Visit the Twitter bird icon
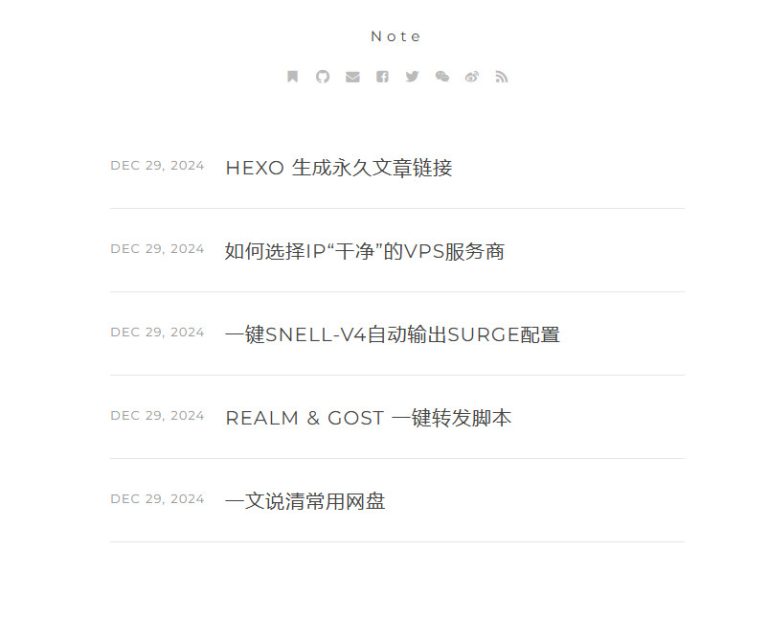The width and height of the screenshot is (768, 643). (412, 77)
